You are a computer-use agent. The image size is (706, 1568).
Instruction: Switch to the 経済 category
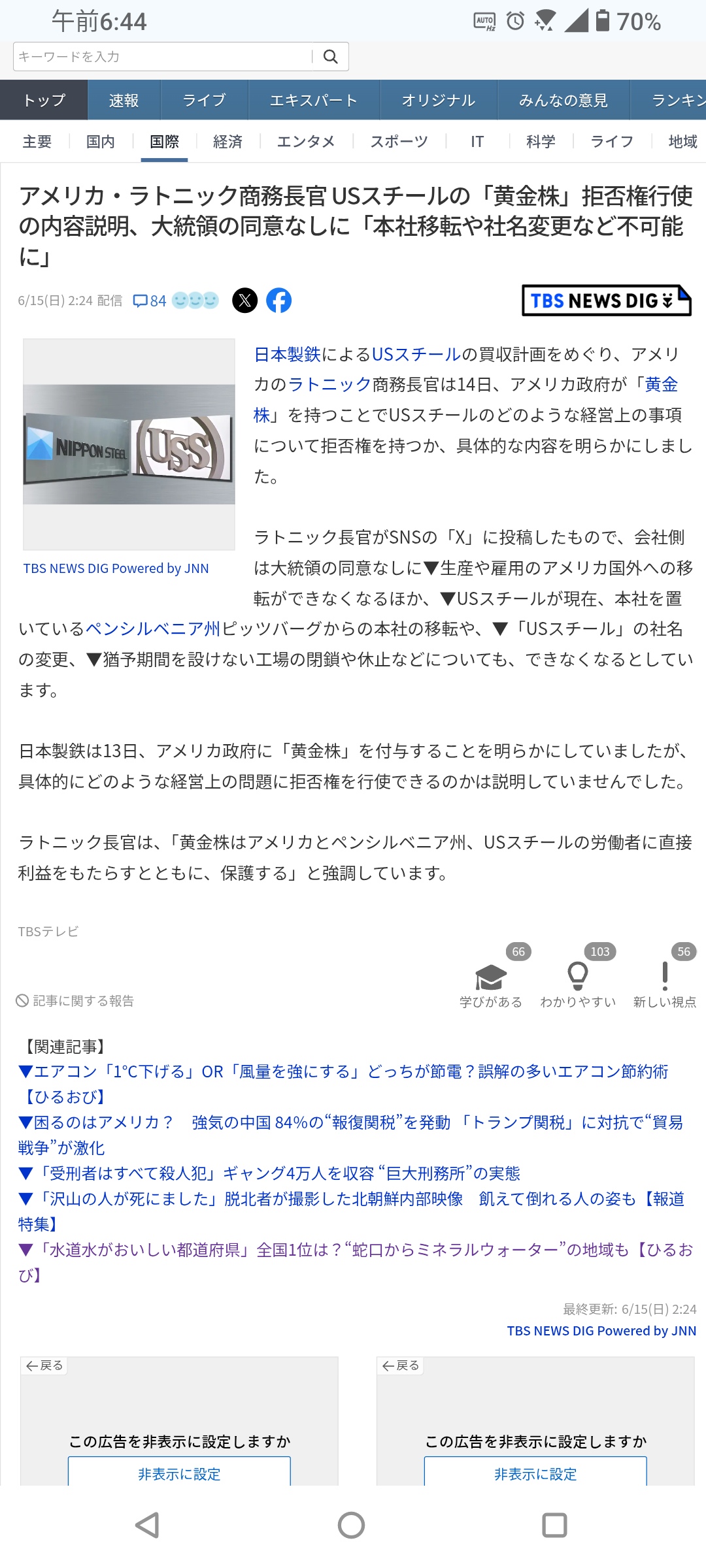tap(227, 141)
